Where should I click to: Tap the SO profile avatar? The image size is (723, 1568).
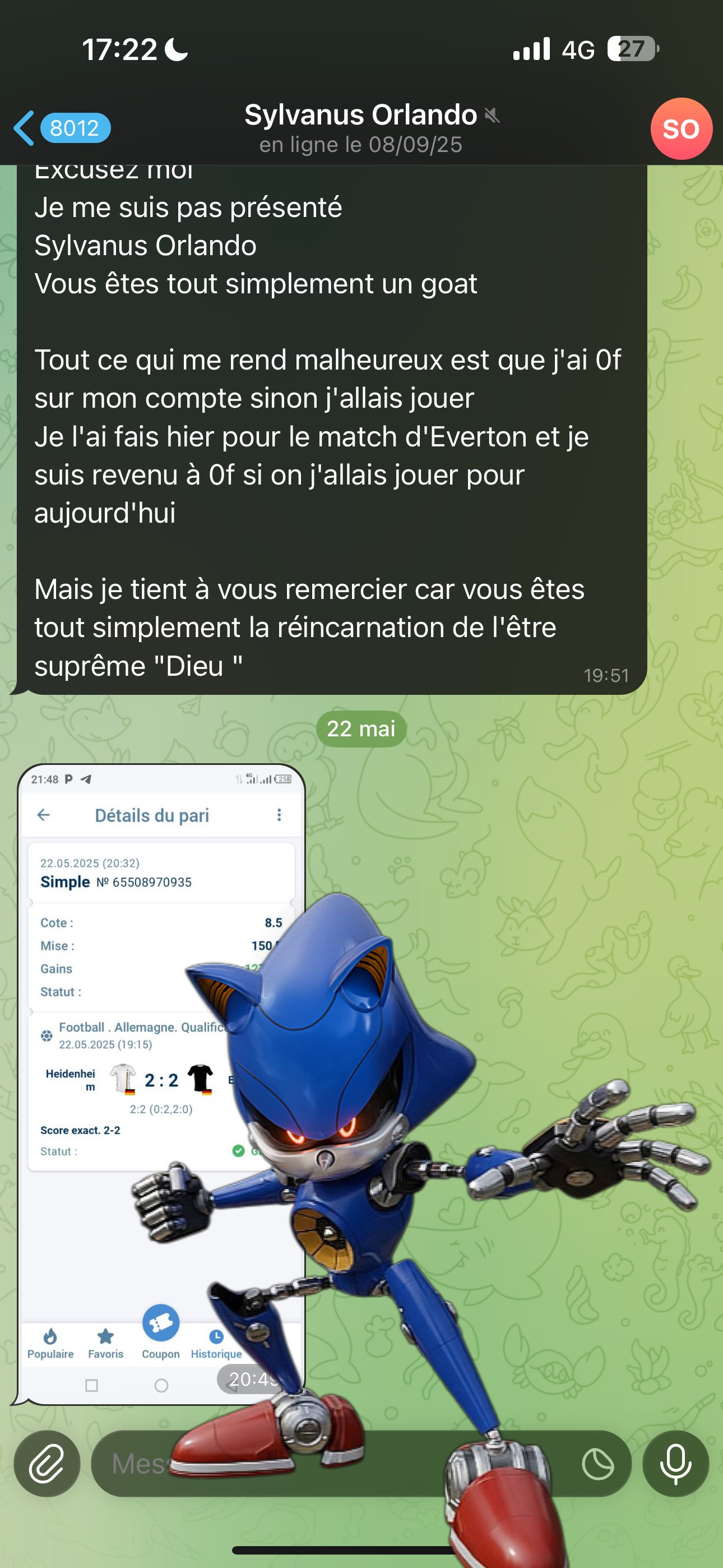pos(681,130)
